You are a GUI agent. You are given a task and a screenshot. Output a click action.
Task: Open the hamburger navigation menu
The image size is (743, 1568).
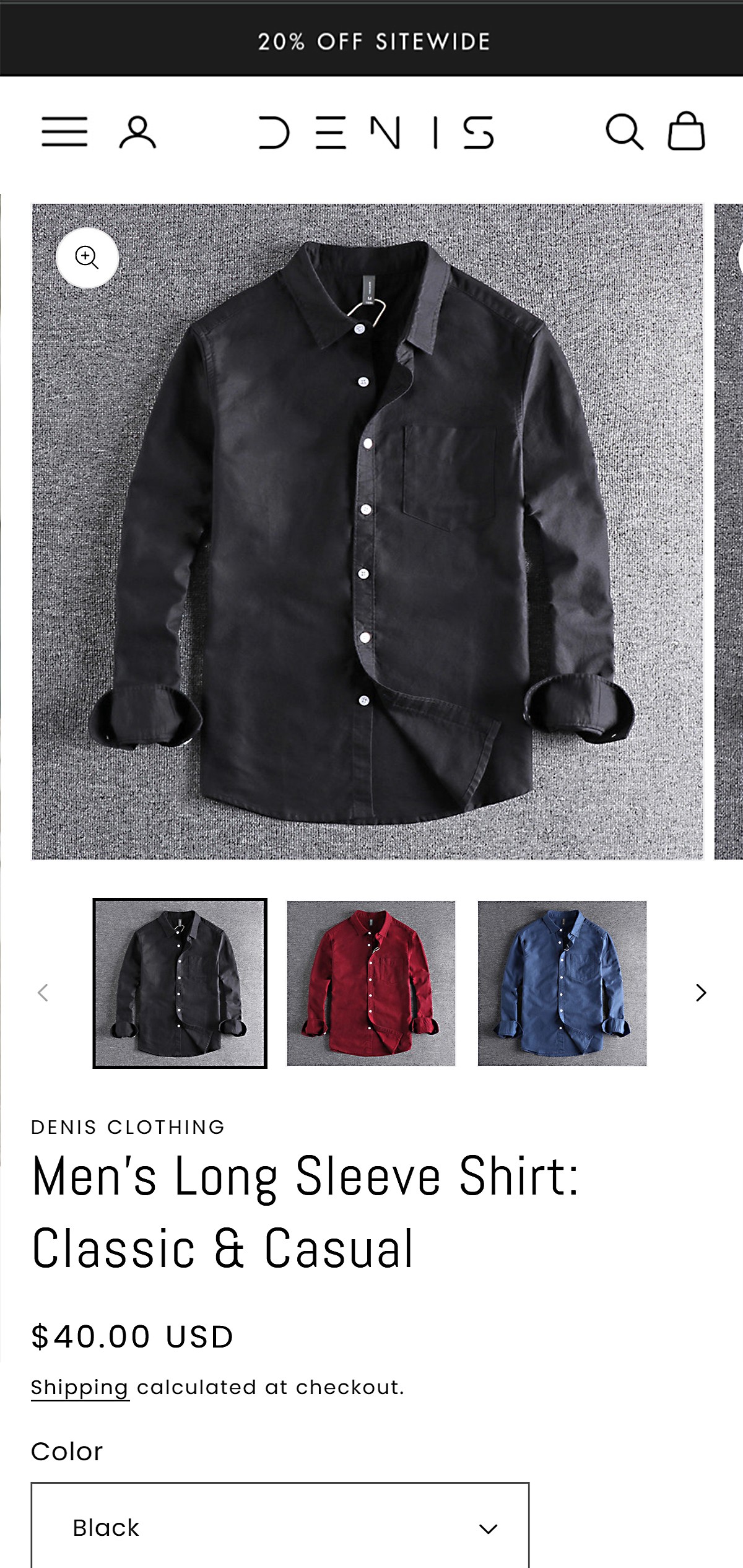click(x=64, y=132)
